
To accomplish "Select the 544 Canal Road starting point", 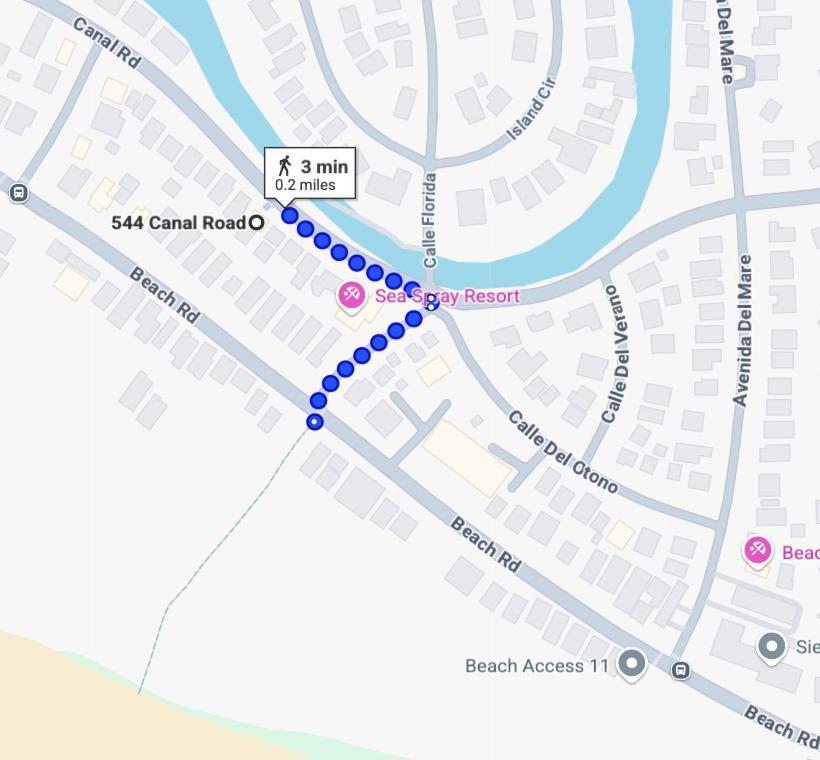I will [x=257, y=222].
